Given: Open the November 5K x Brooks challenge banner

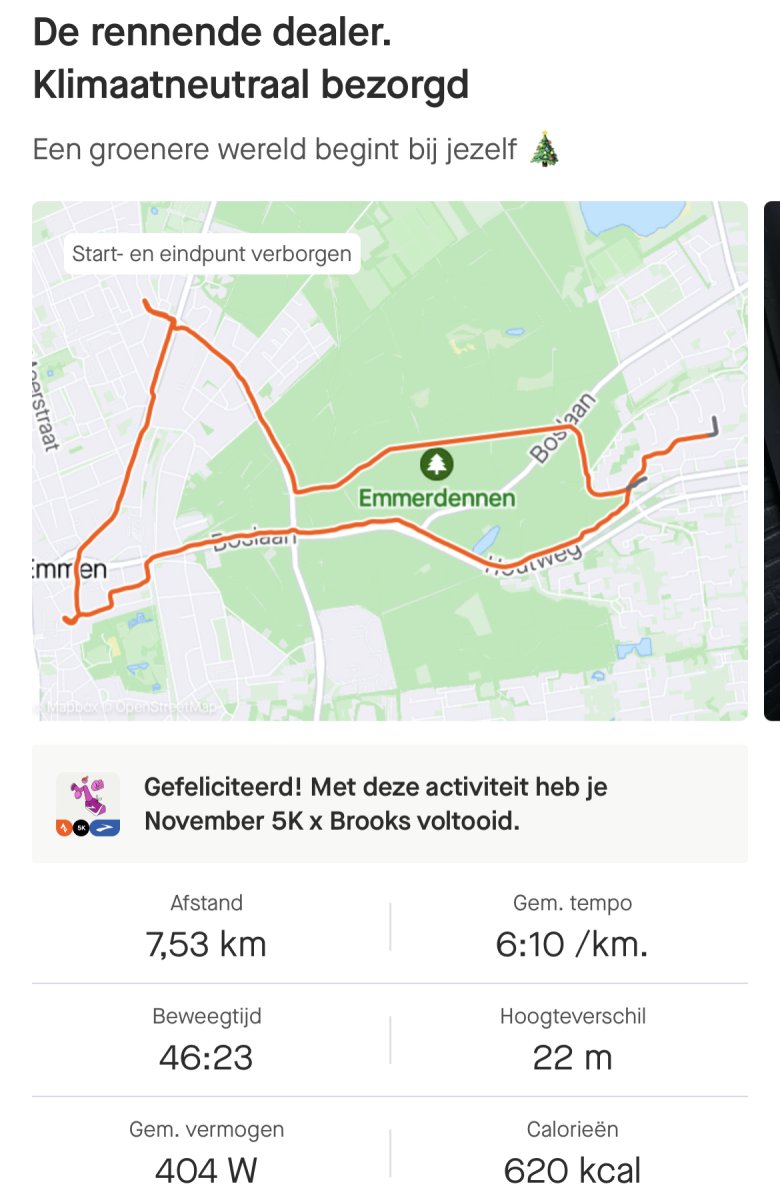Looking at the screenshot, I should click(x=390, y=804).
